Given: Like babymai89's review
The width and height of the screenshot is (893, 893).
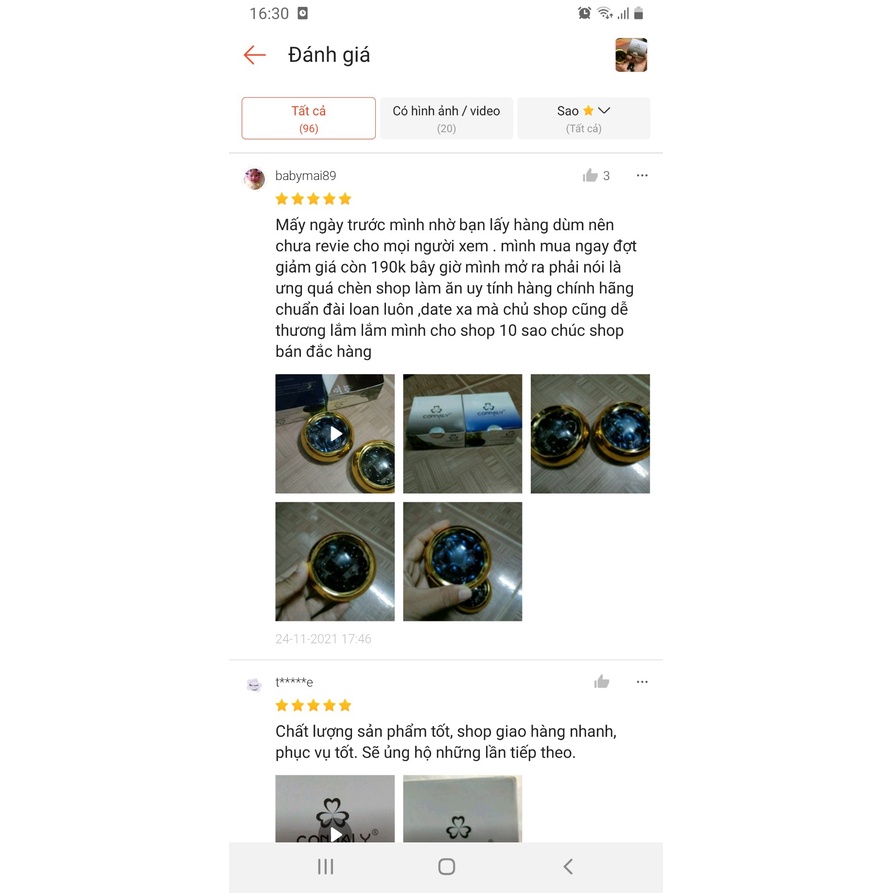Looking at the screenshot, I should pyautogui.click(x=590, y=176).
